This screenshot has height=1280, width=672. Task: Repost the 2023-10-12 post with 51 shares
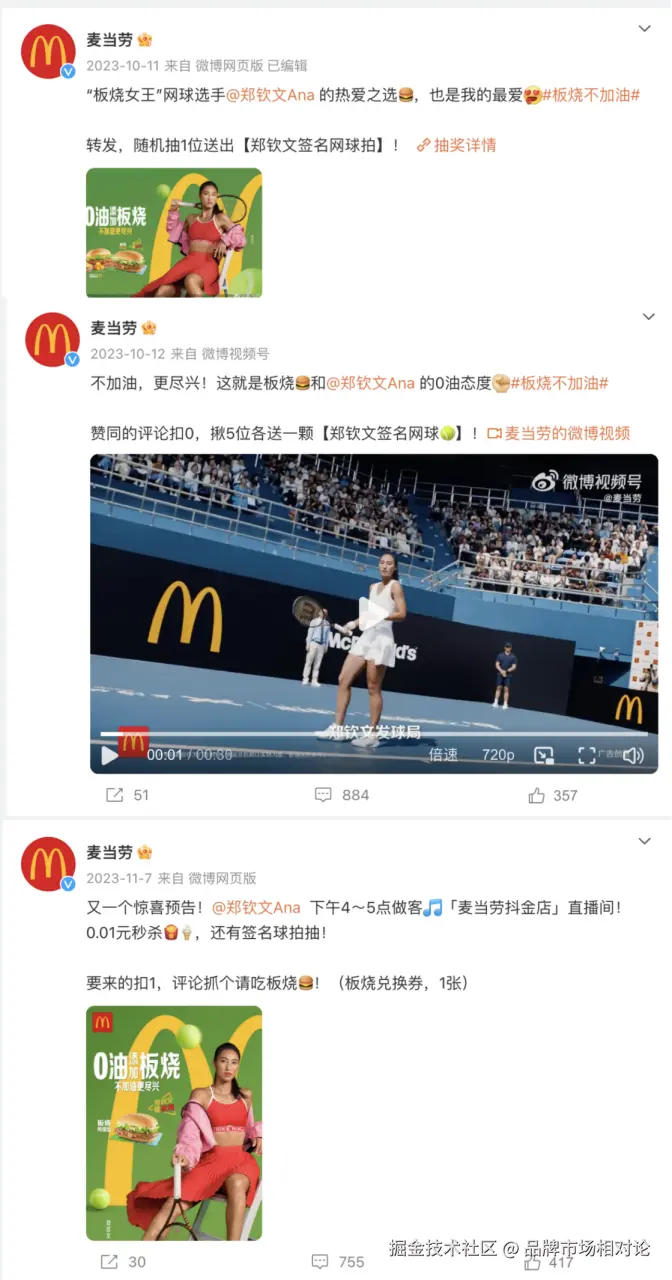click(127, 795)
